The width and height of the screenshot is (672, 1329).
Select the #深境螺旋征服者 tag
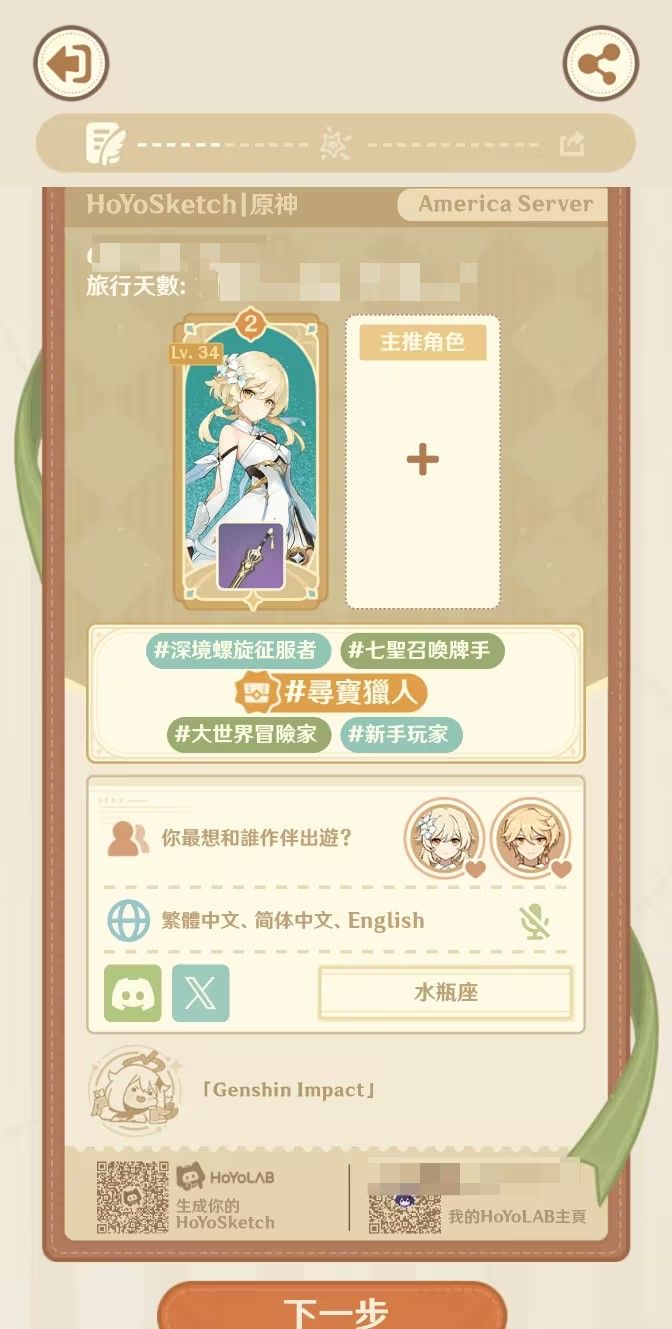point(238,651)
